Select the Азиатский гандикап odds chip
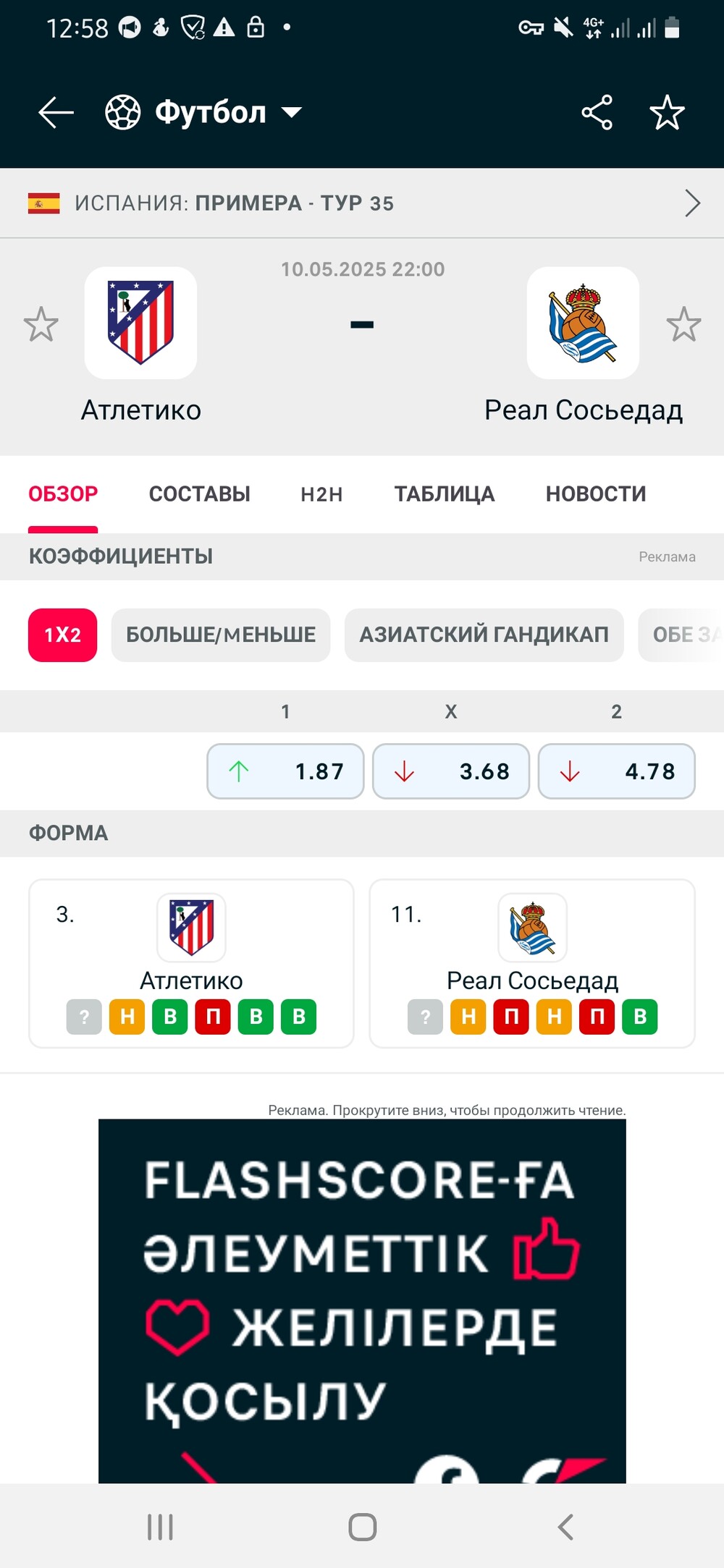 coord(484,635)
